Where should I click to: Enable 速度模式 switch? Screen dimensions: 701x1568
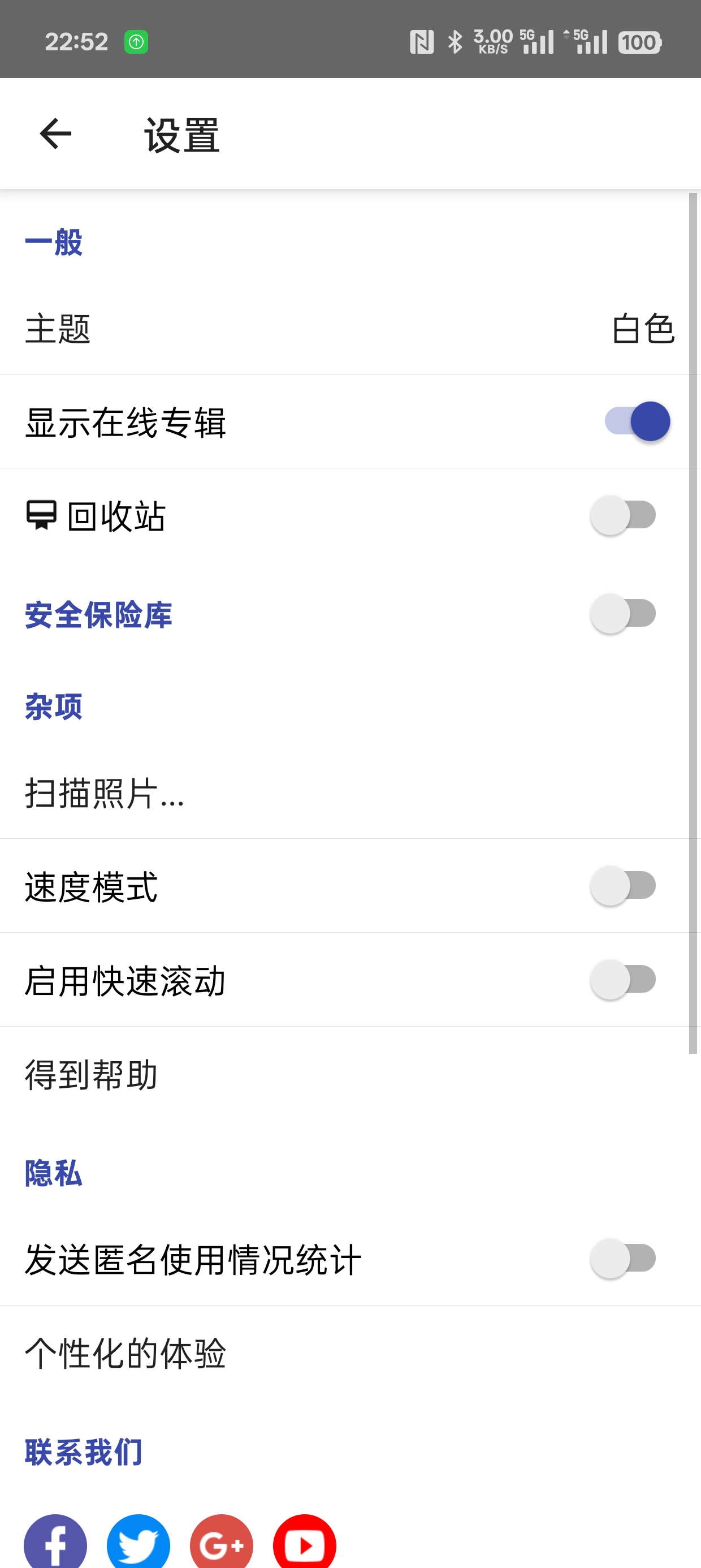623,886
